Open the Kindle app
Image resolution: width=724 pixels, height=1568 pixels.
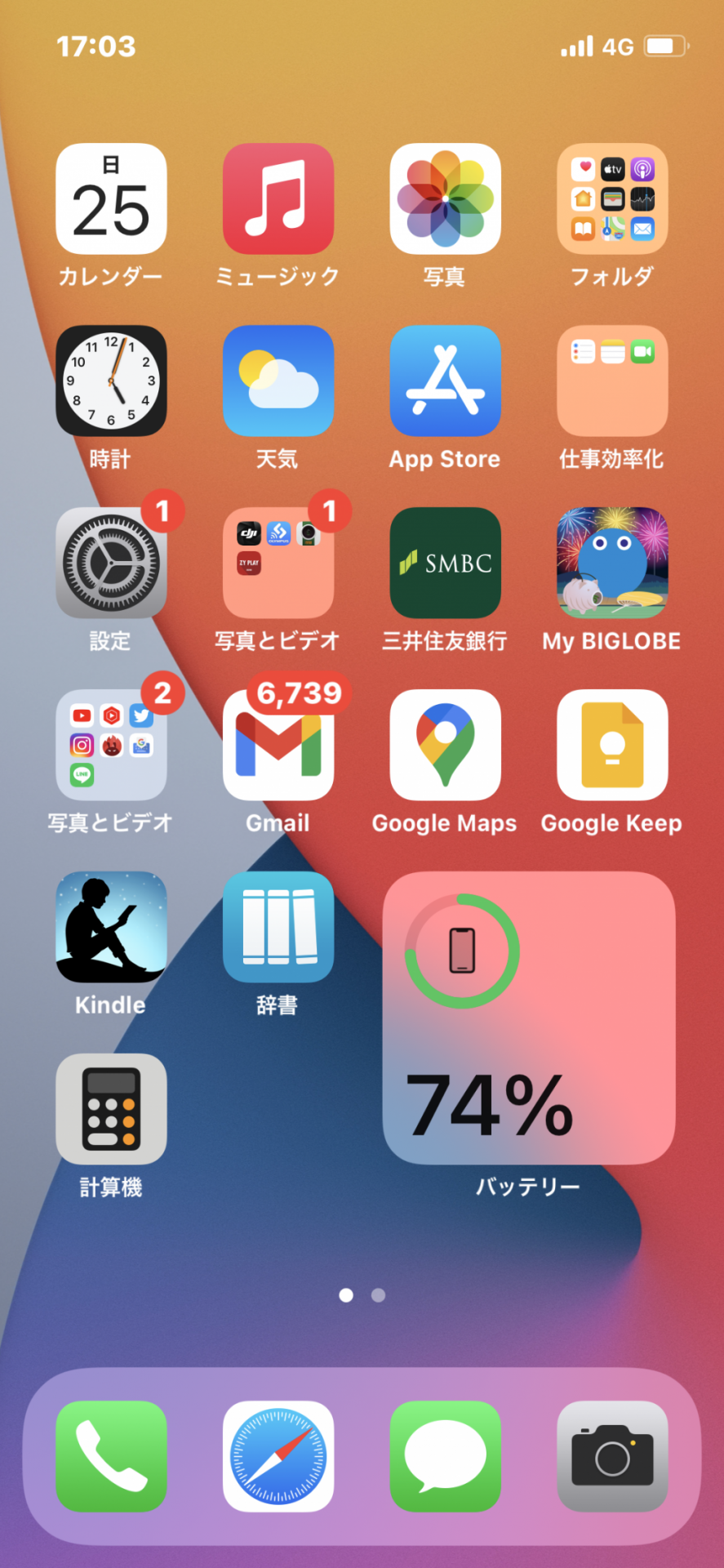coord(111,927)
